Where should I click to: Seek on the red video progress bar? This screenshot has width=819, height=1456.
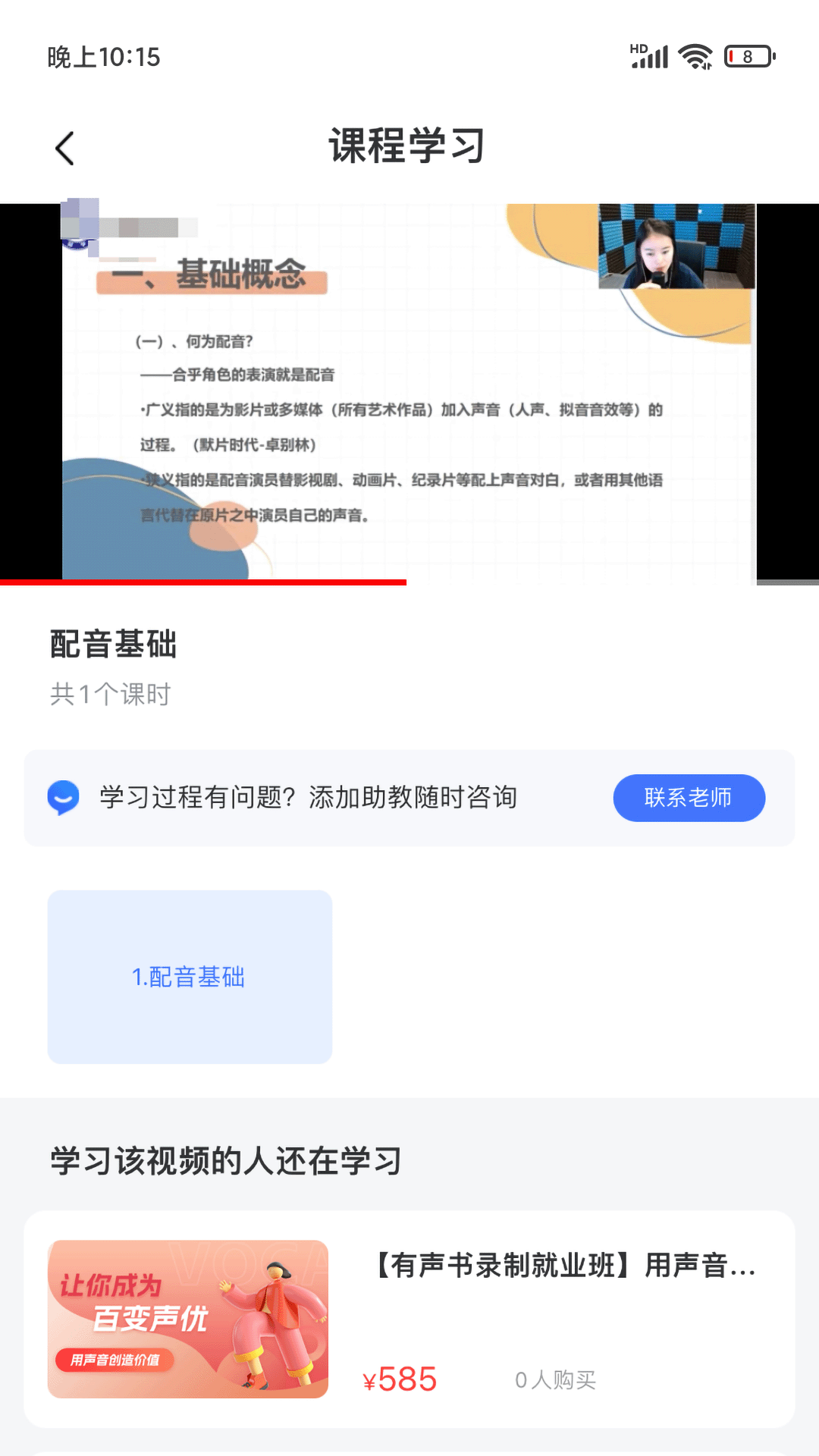pyautogui.click(x=409, y=582)
